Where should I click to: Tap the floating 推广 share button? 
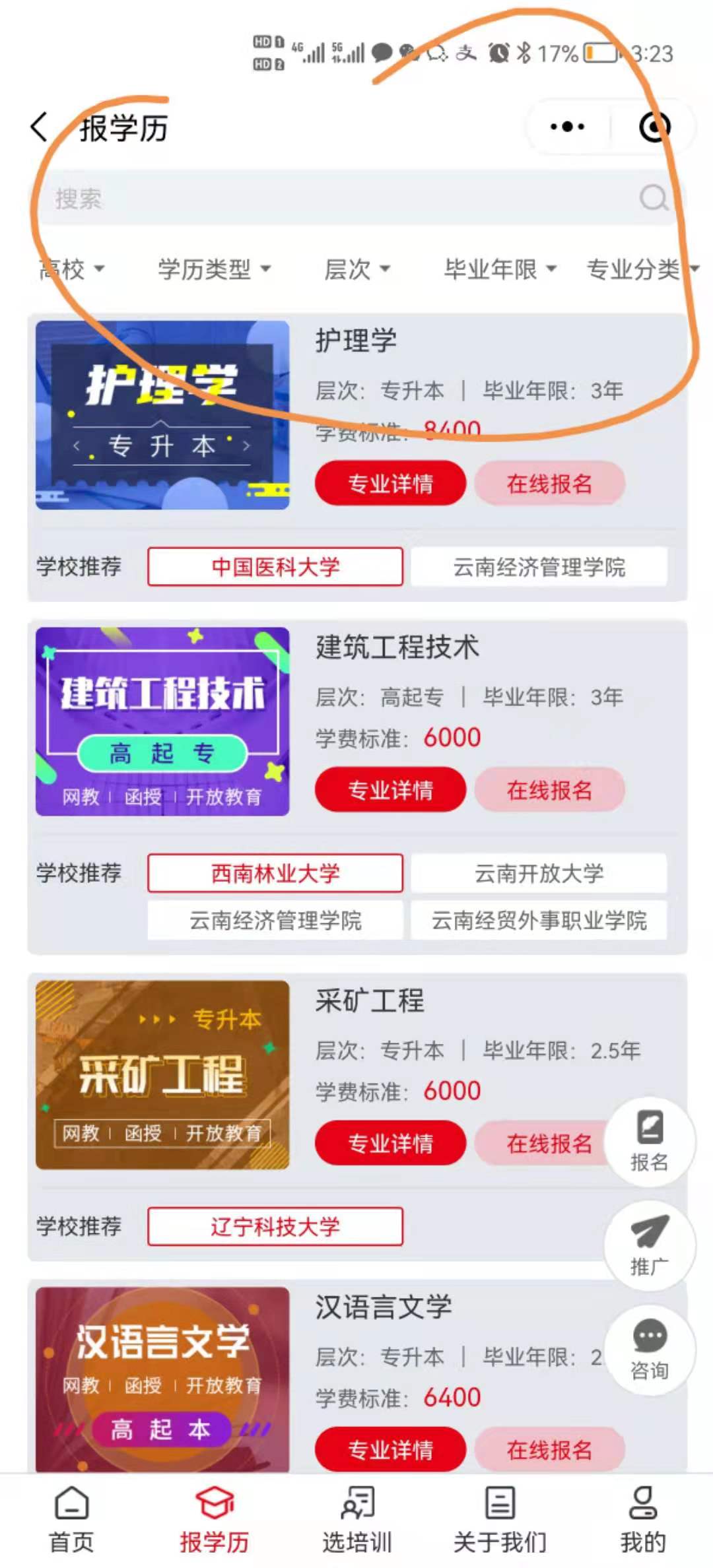tap(650, 1245)
